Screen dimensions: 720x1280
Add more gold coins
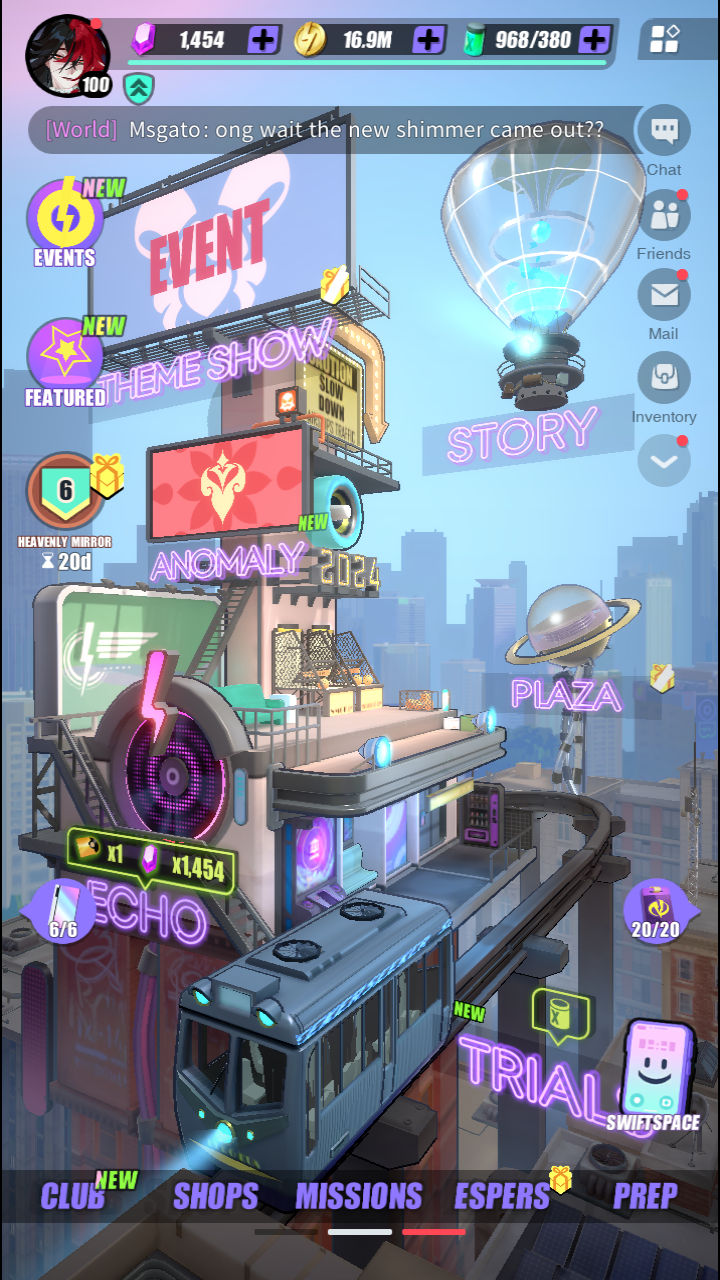(x=429, y=40)
